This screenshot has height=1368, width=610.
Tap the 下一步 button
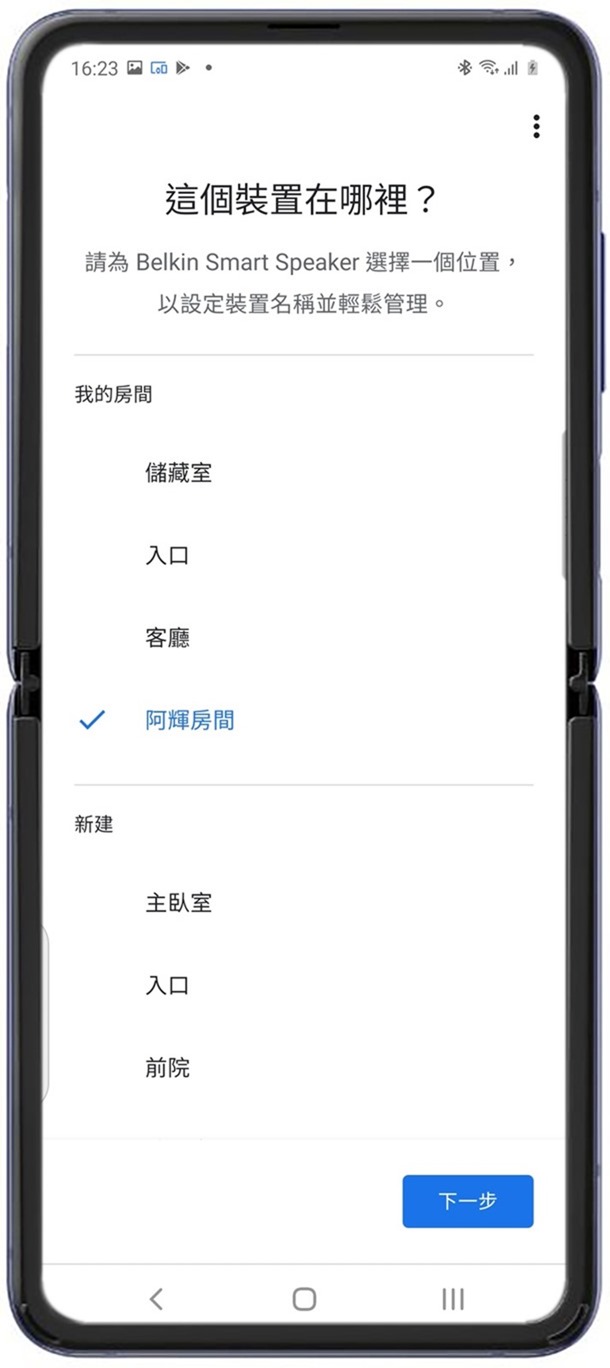[467, 1201]
